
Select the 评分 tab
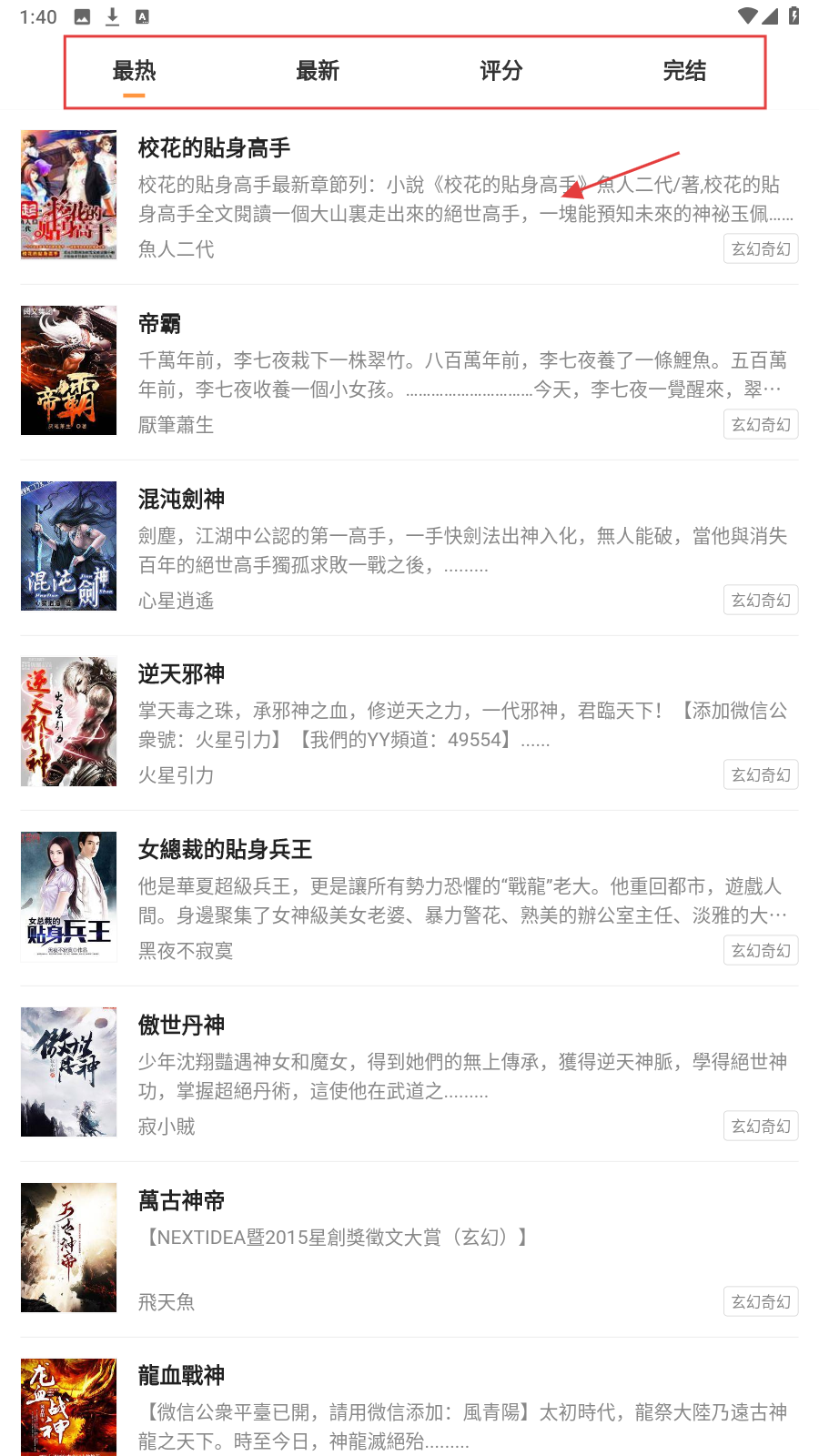click(x=501, y=71)
